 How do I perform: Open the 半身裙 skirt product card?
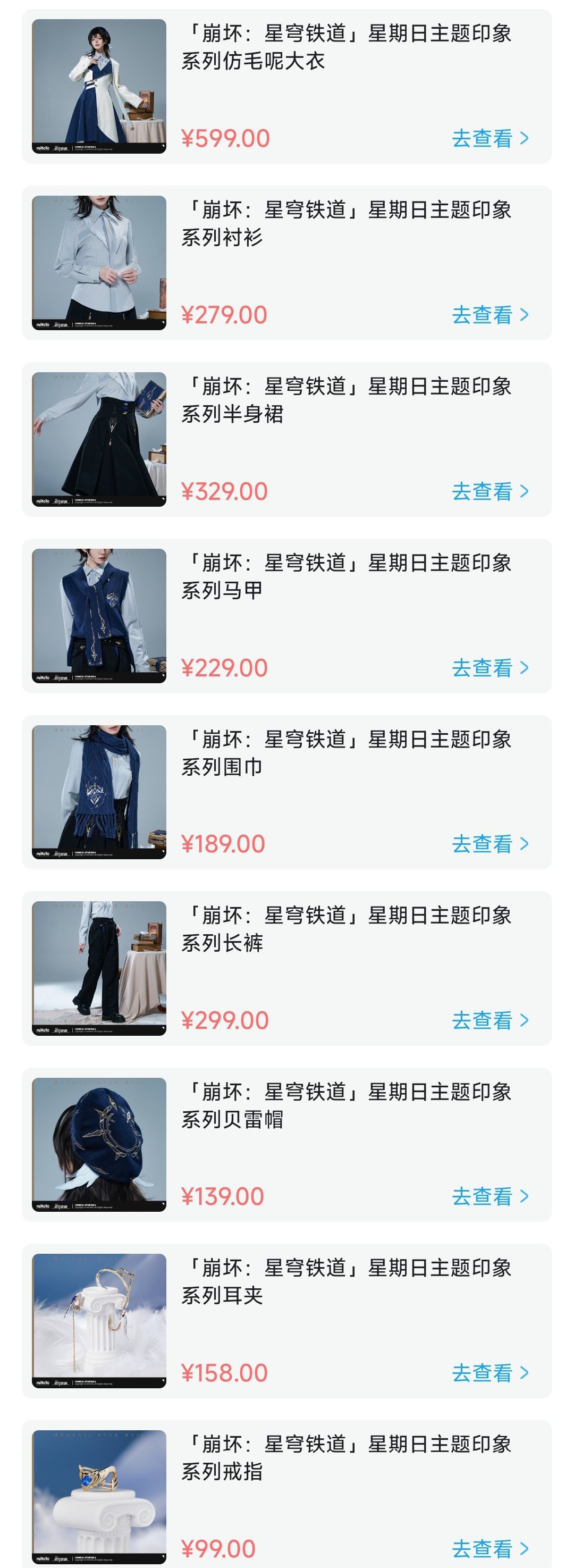tap(286, 440)
